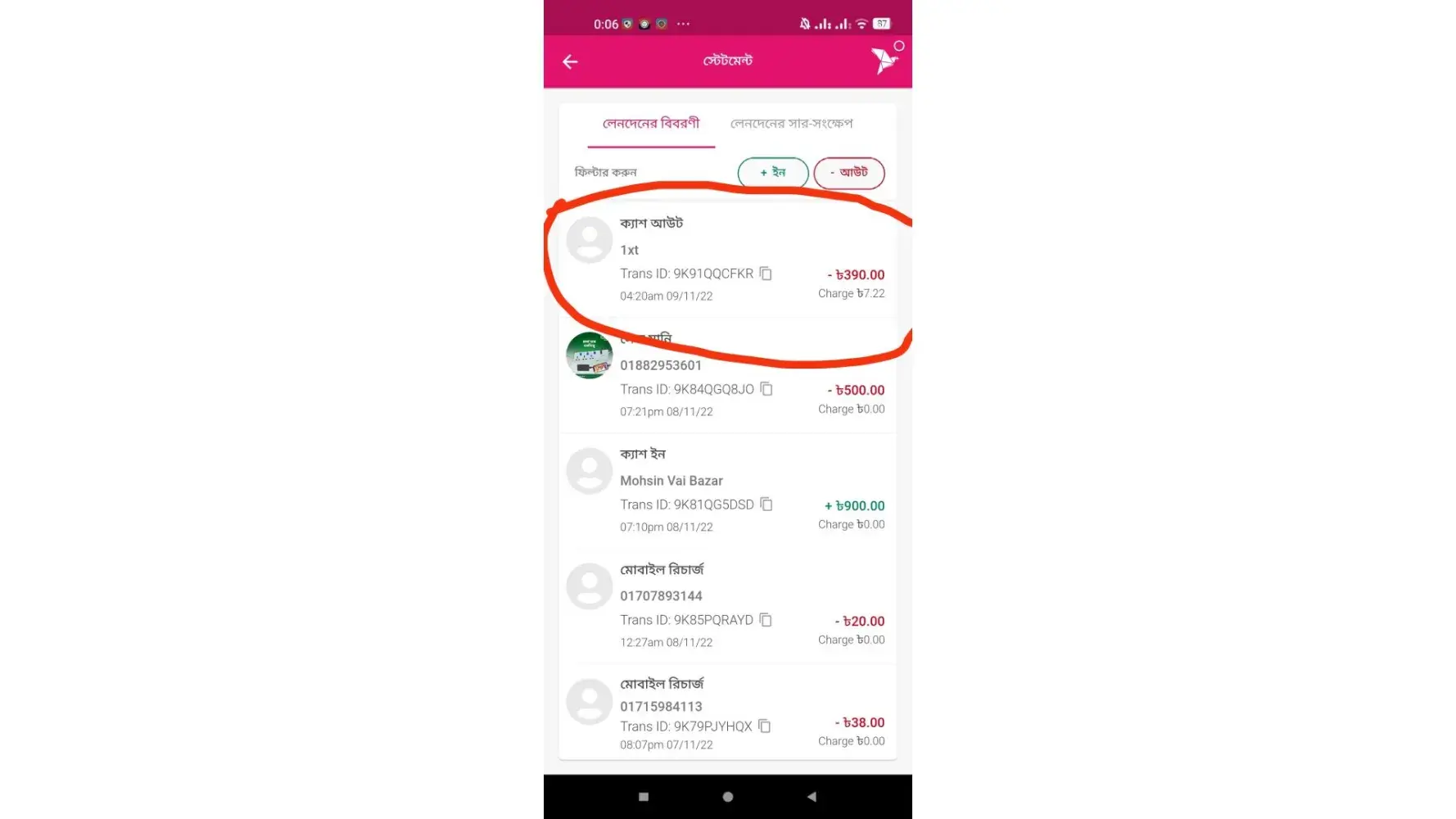Tap the bKash bird logo icon
Viewport: 1456px width, 819px height.
coord(884,61)
